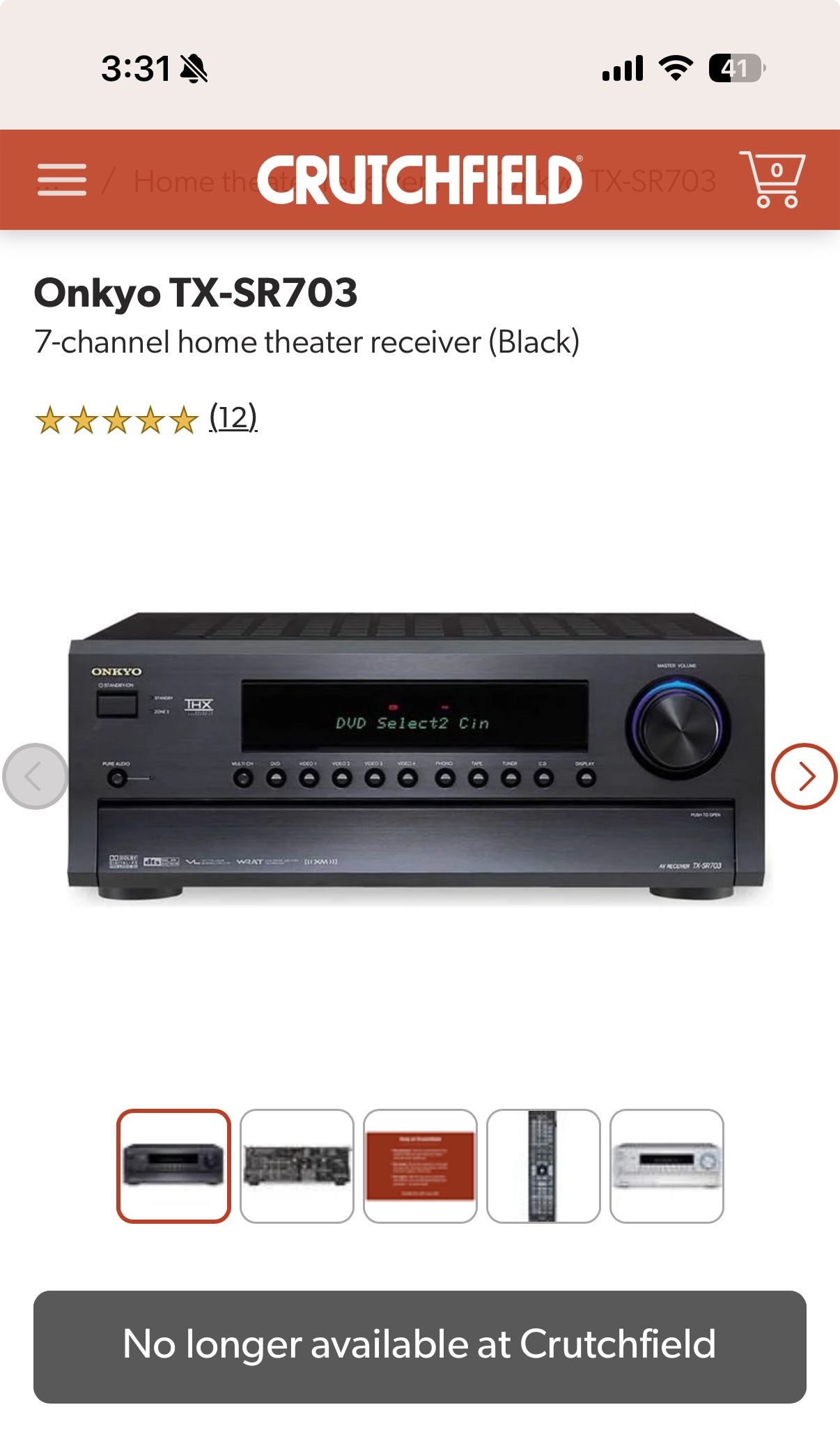Select the rear panel thumbnail
This screenshot has height=1444, width=840.
tap(297, 1166)
